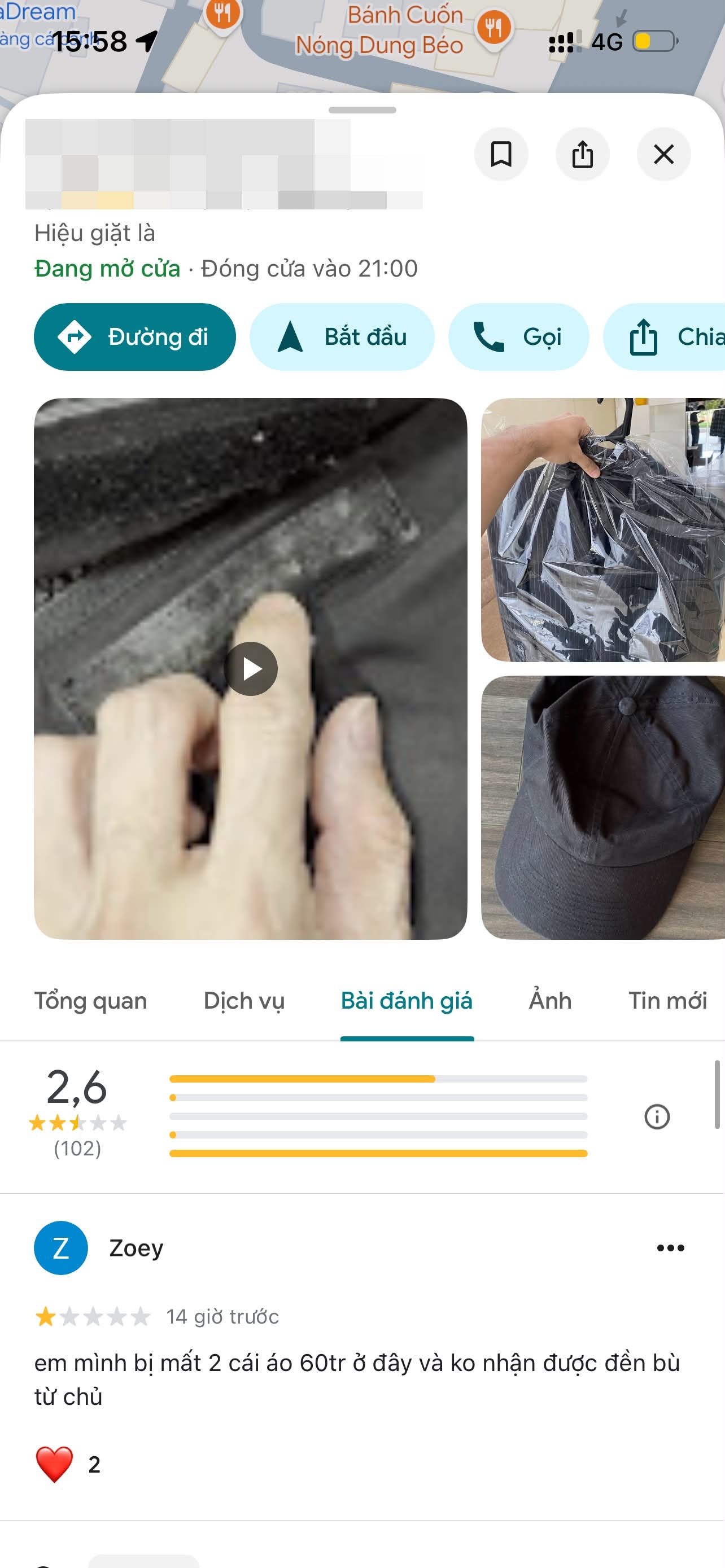Viewport: 725px width, 1568px height.
Task: Switch to the Dịch vụ tab
Action: click(244, 1001)
